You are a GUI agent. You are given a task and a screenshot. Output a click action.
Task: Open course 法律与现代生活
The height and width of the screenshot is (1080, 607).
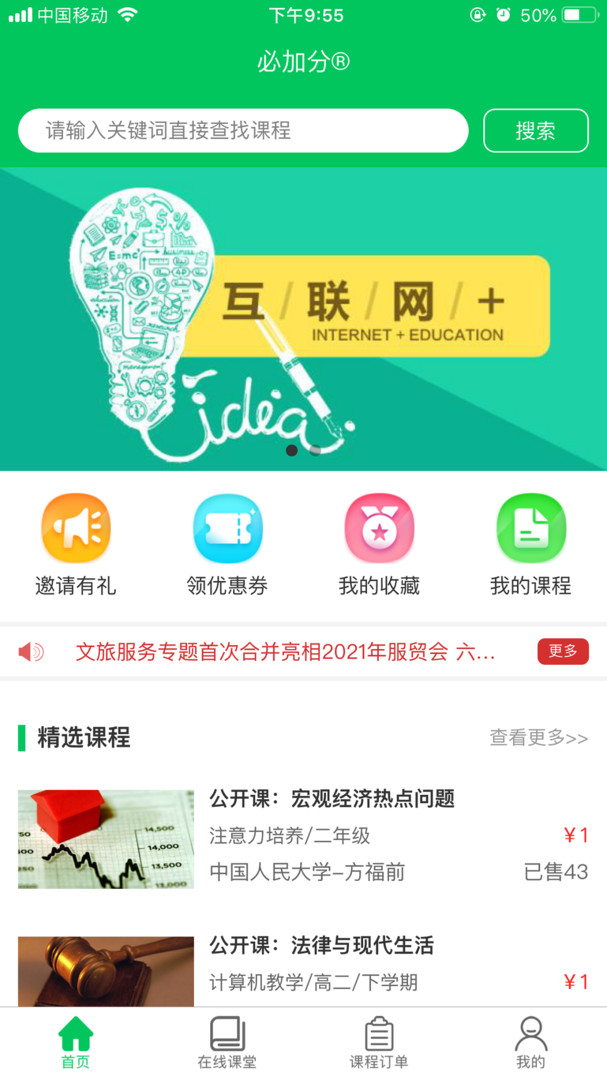[x=321, y=945]
